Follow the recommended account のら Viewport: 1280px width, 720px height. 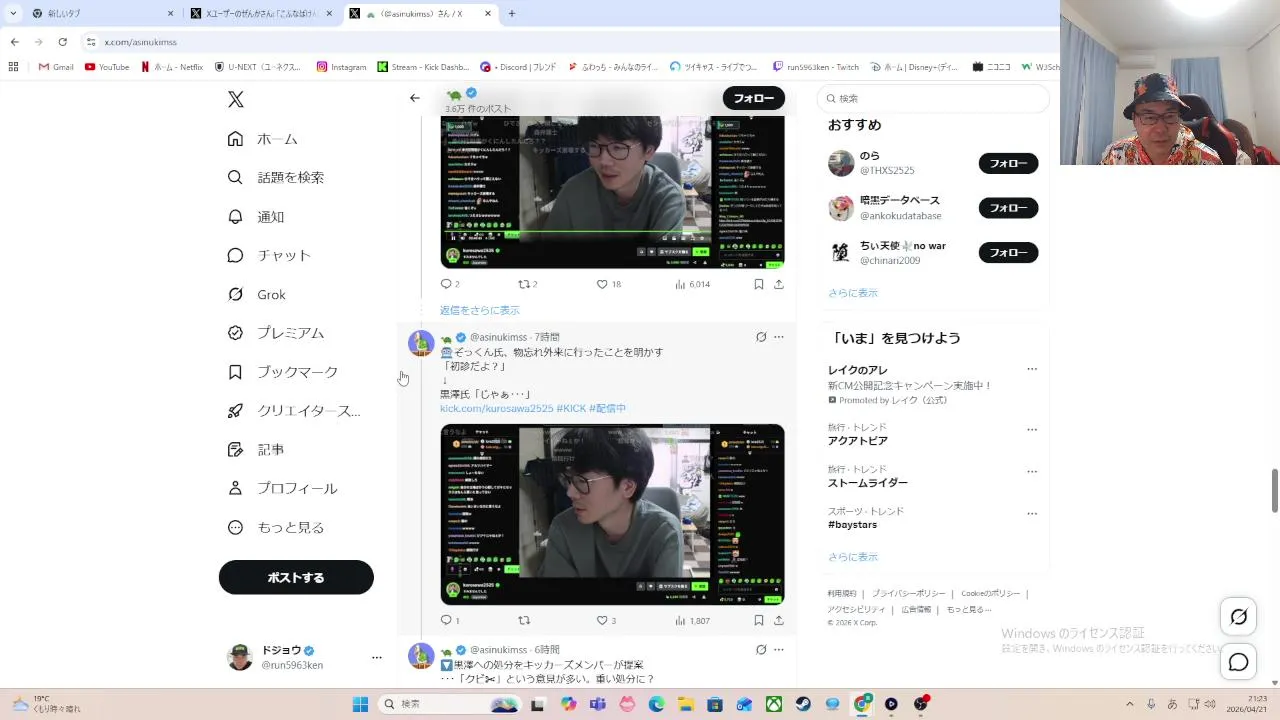click(1008, 163)
